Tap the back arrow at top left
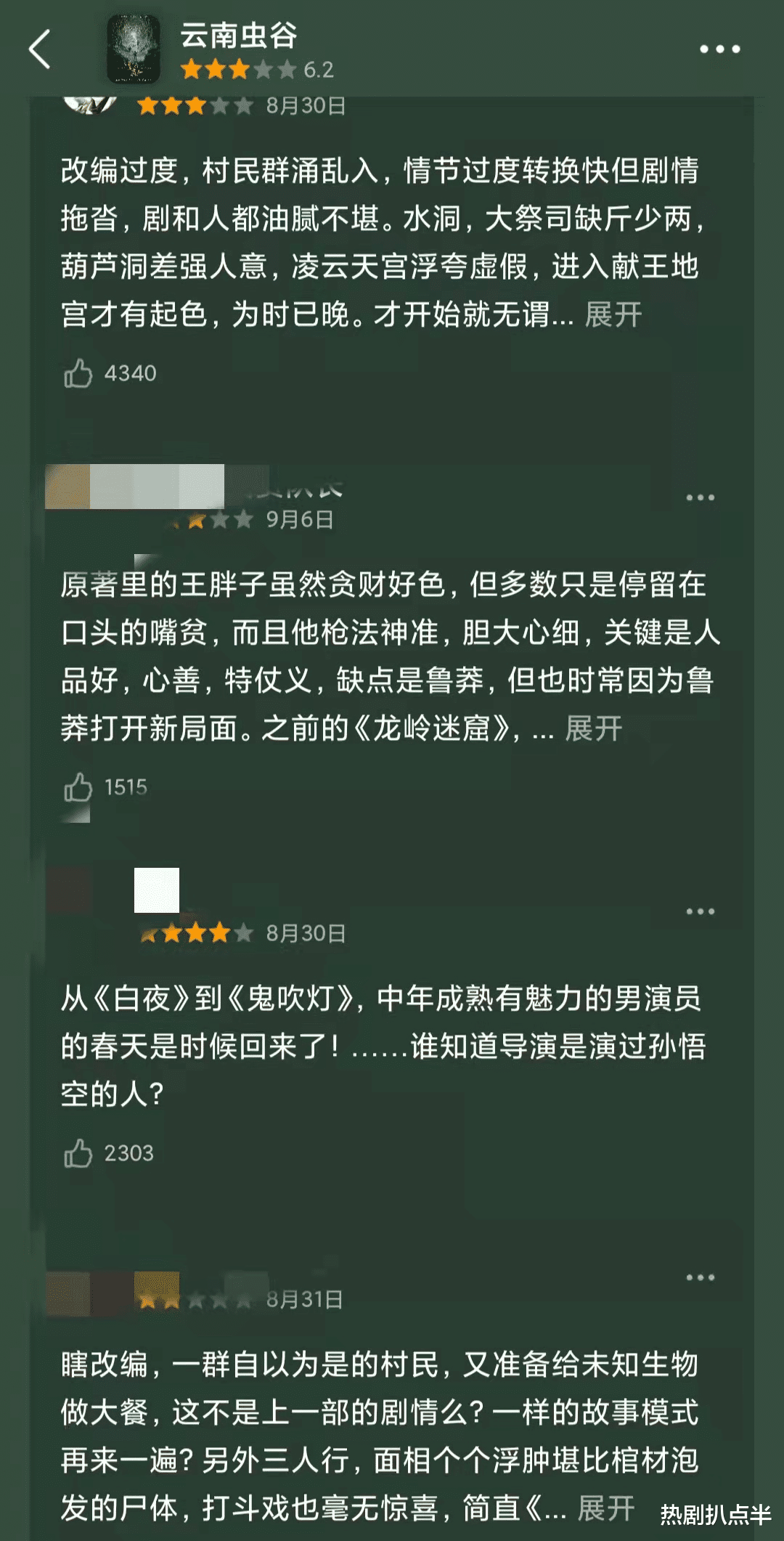 point(41,47)
